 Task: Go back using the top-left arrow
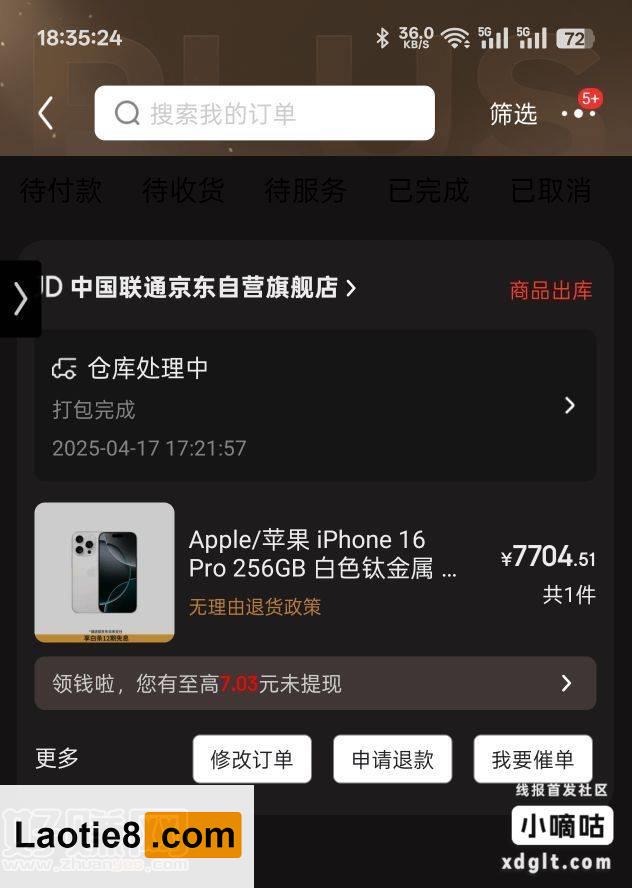[46, 113]
